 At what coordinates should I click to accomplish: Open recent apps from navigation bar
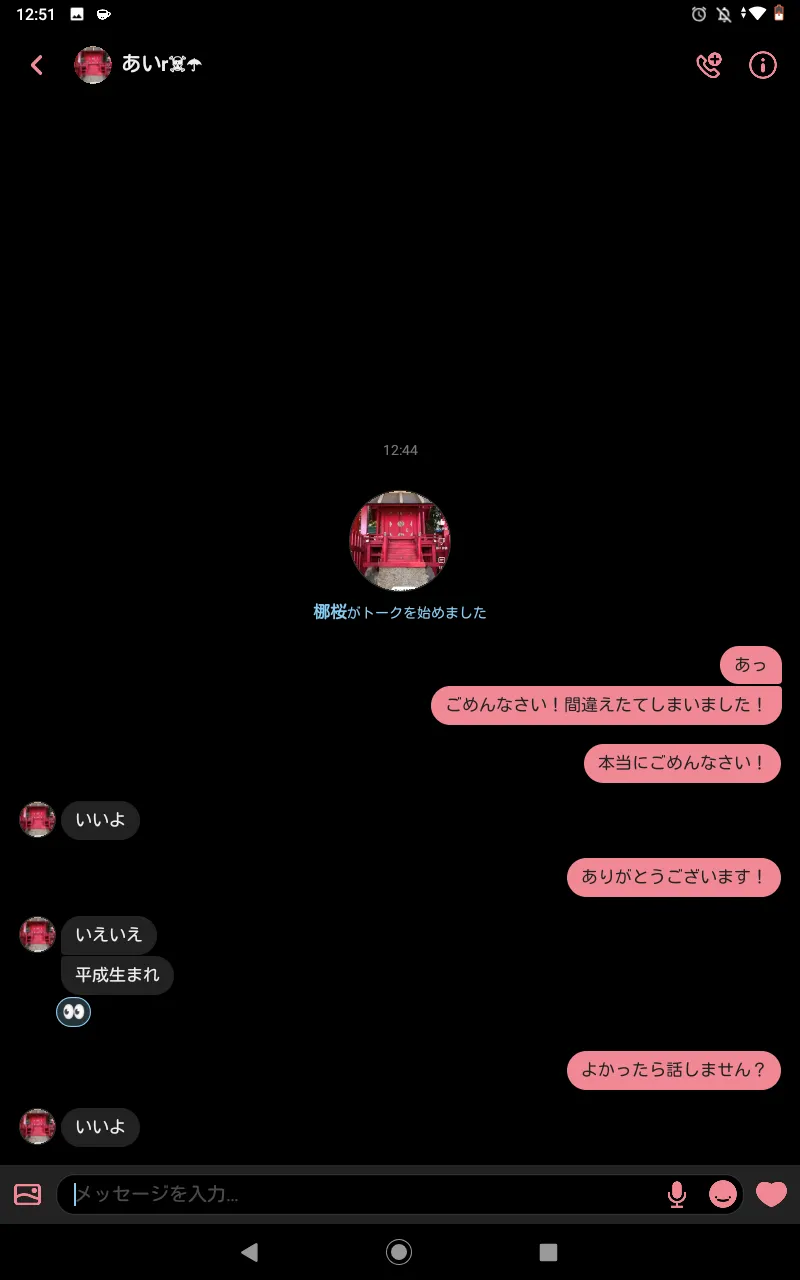tap(548, 1252)
